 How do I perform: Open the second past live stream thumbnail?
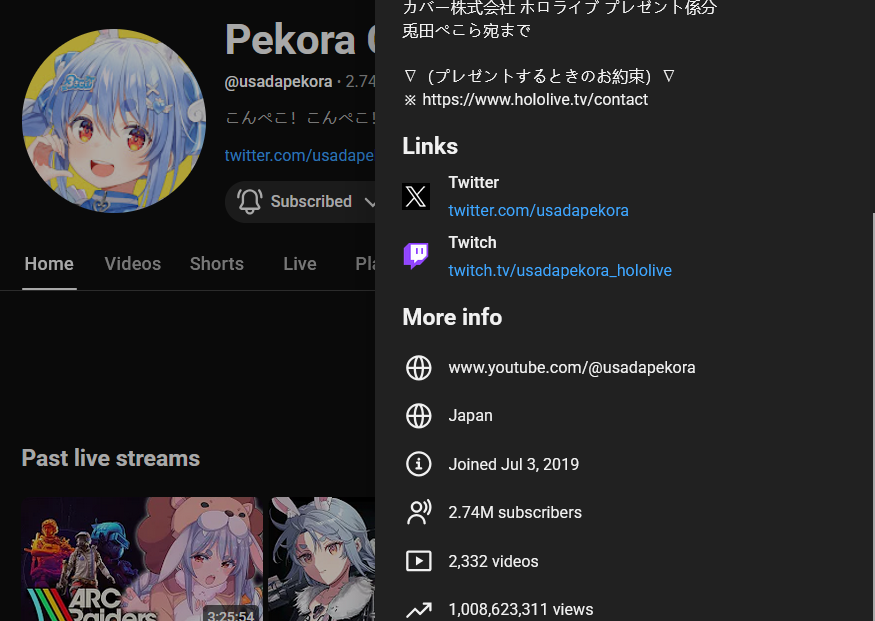(322, 560)
